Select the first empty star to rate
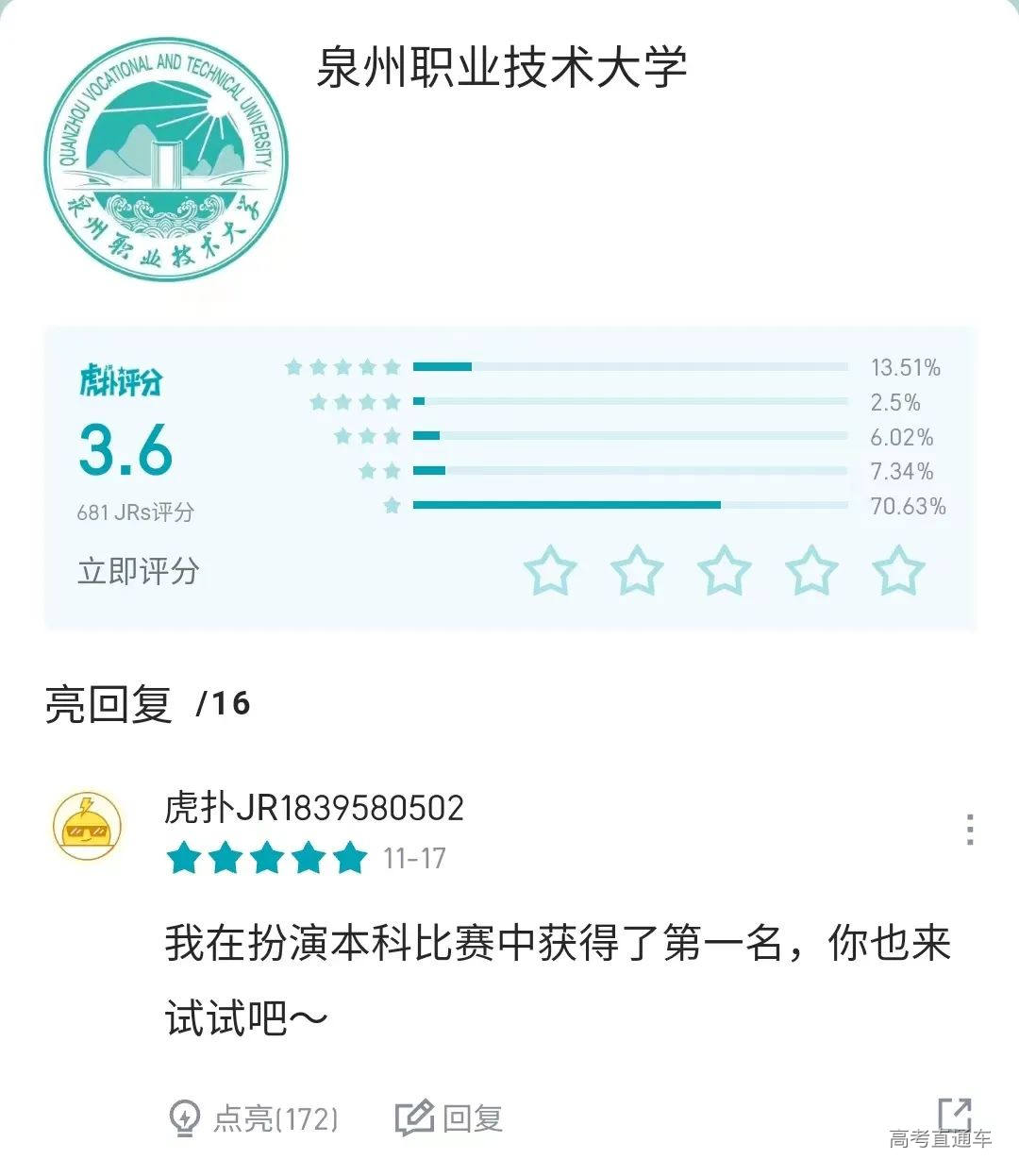Screen dimensions: 1019x1176 (552, 569)
